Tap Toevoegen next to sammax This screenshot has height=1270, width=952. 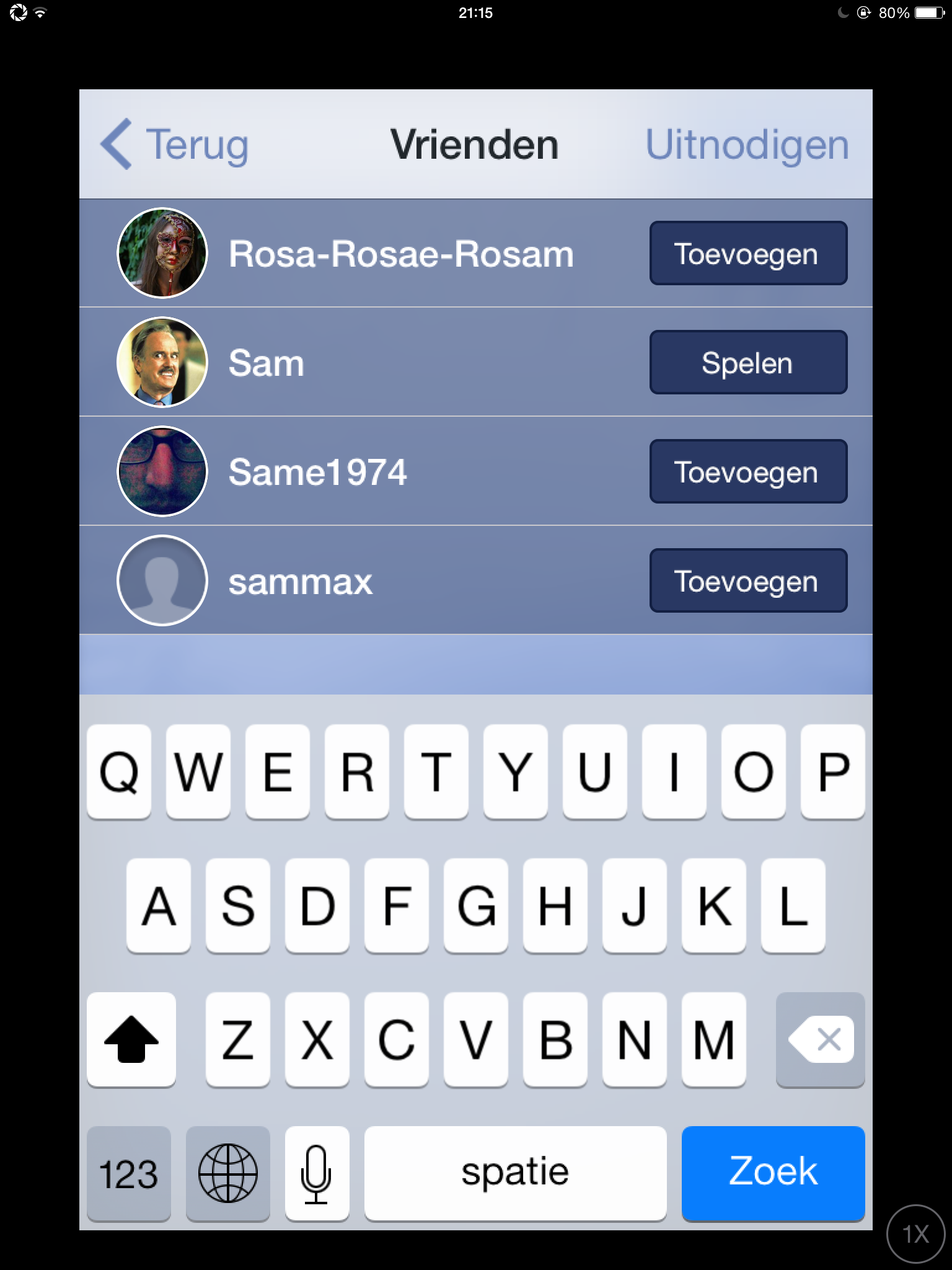747,580
